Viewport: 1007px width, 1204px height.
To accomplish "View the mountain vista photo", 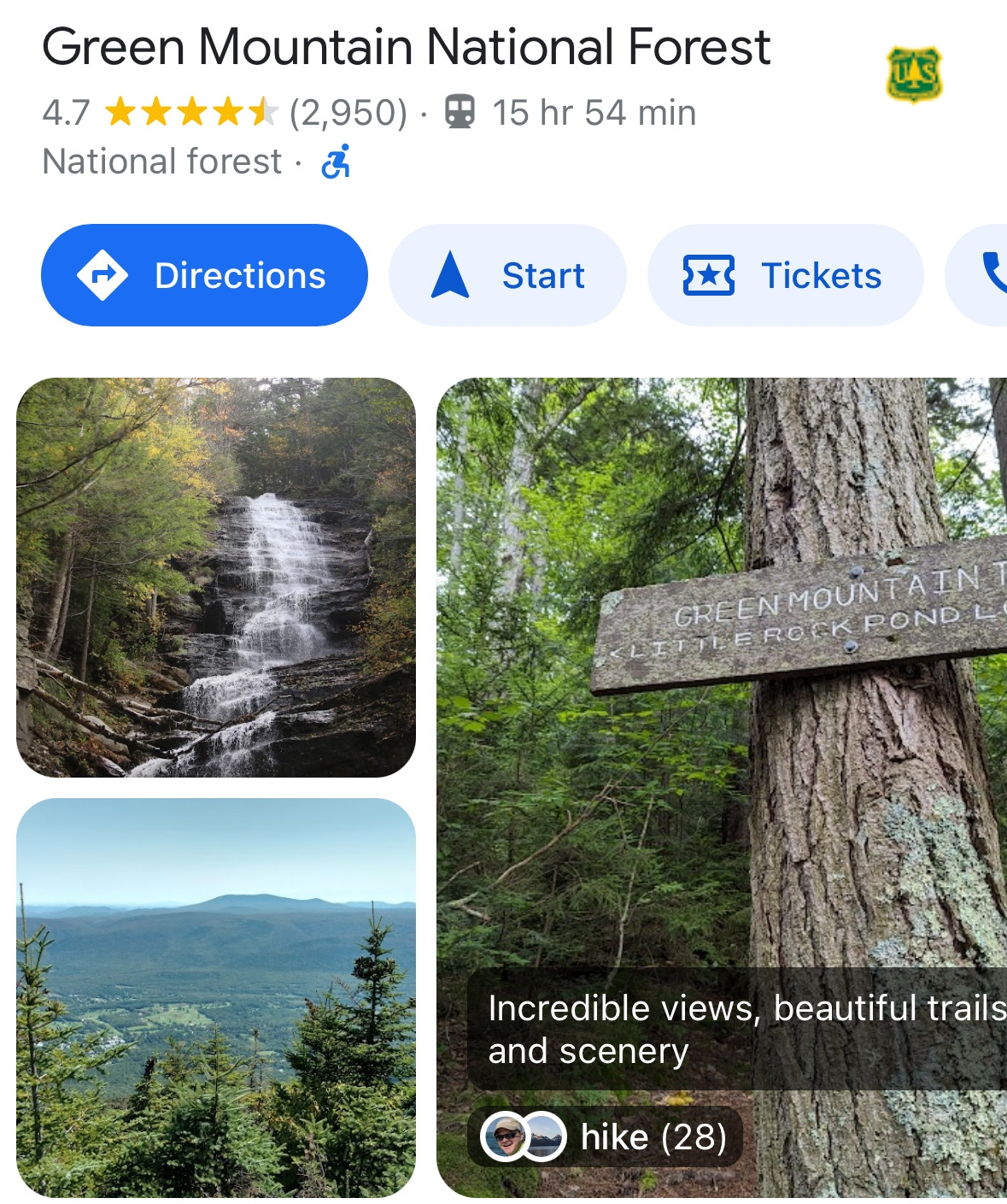I will 216,998.
